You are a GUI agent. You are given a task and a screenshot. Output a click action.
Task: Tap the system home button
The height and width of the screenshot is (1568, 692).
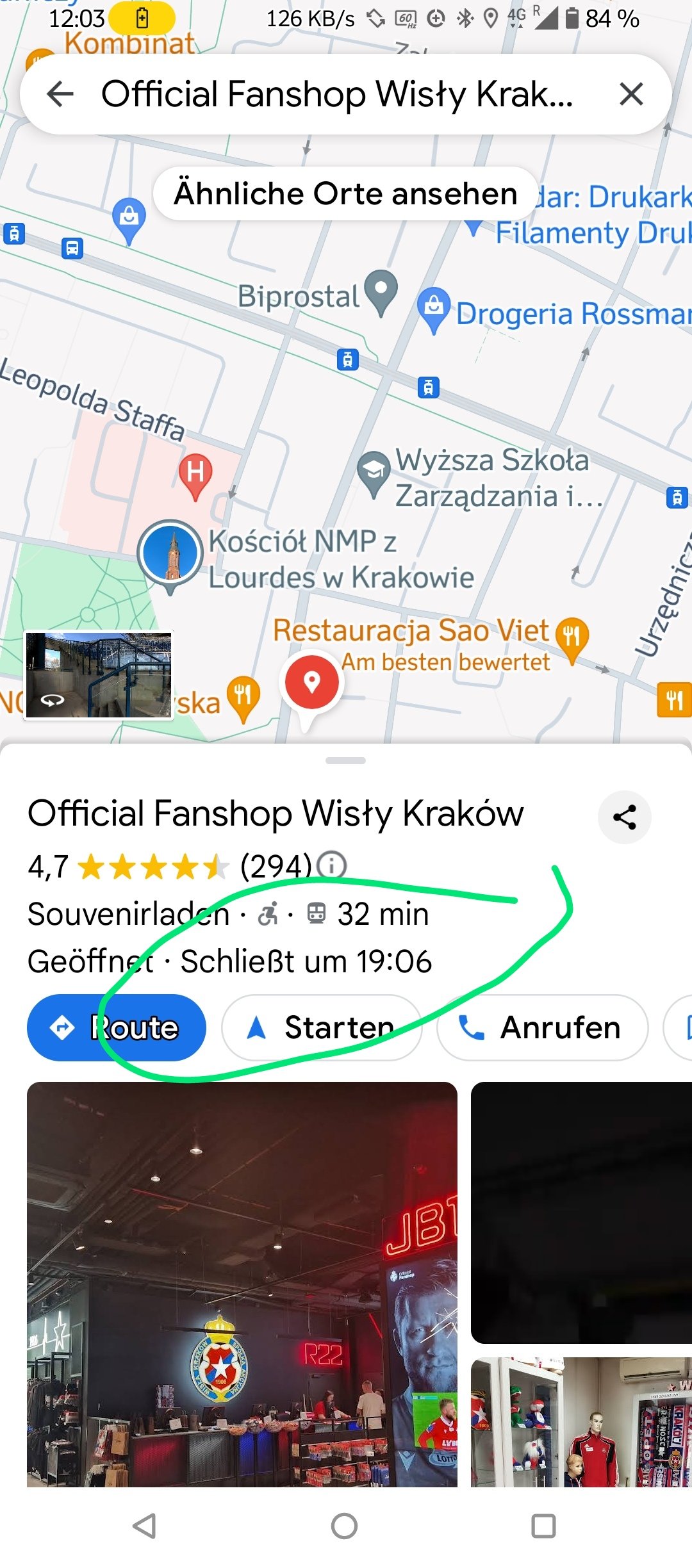click(x=345, y=1526)
